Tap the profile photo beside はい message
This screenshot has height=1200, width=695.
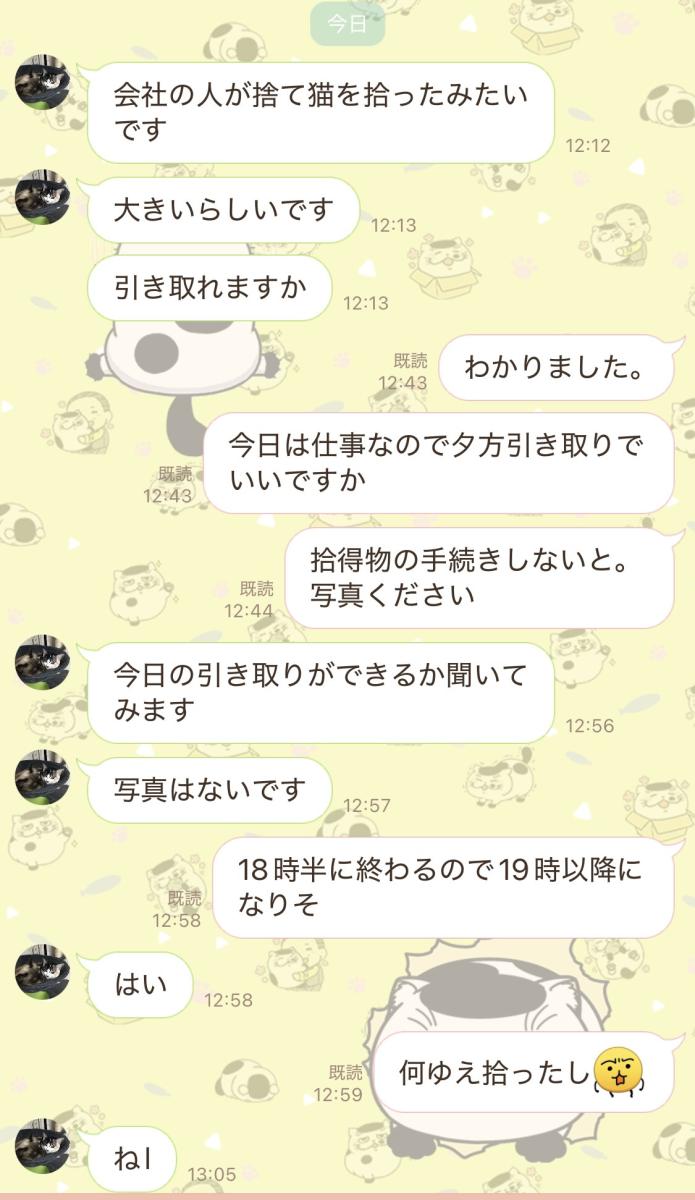tap(42, 972)
